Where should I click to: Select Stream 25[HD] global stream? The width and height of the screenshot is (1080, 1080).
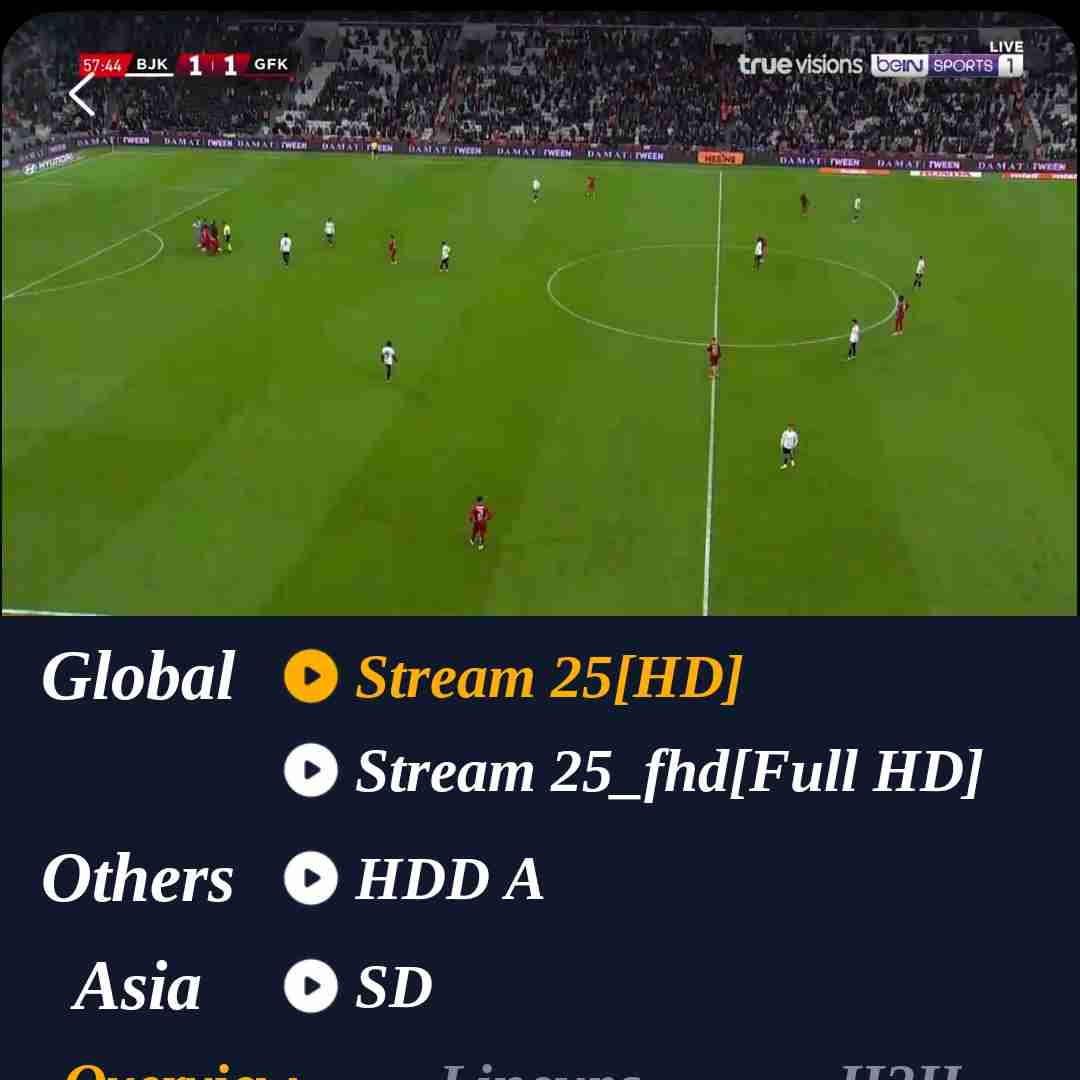point(548,678)
